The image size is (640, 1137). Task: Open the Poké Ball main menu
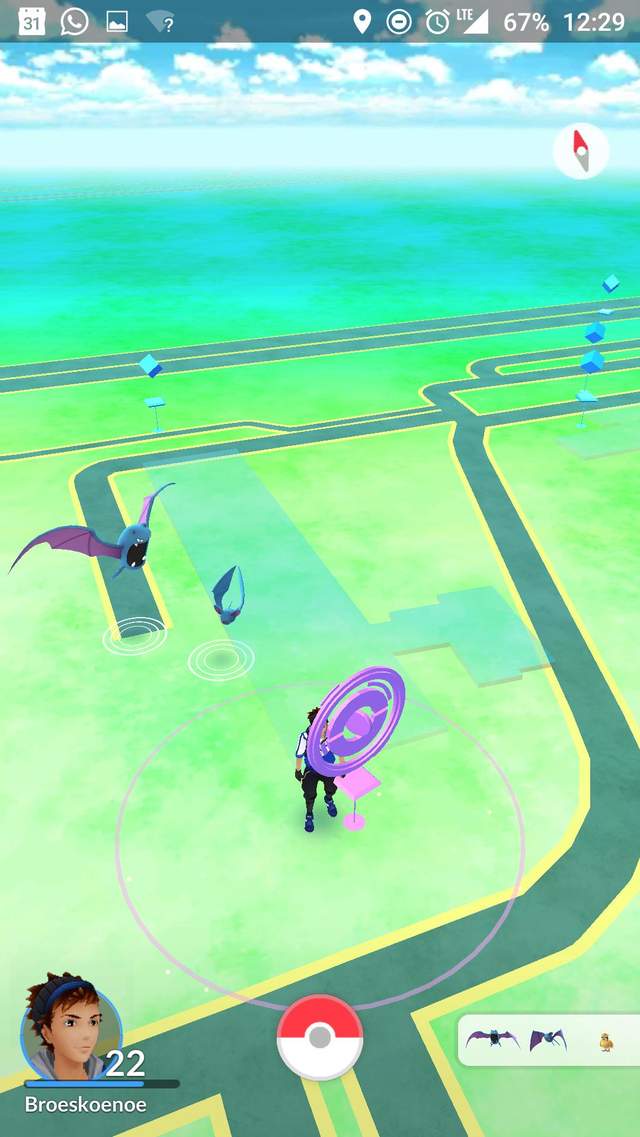point(320,1037)
